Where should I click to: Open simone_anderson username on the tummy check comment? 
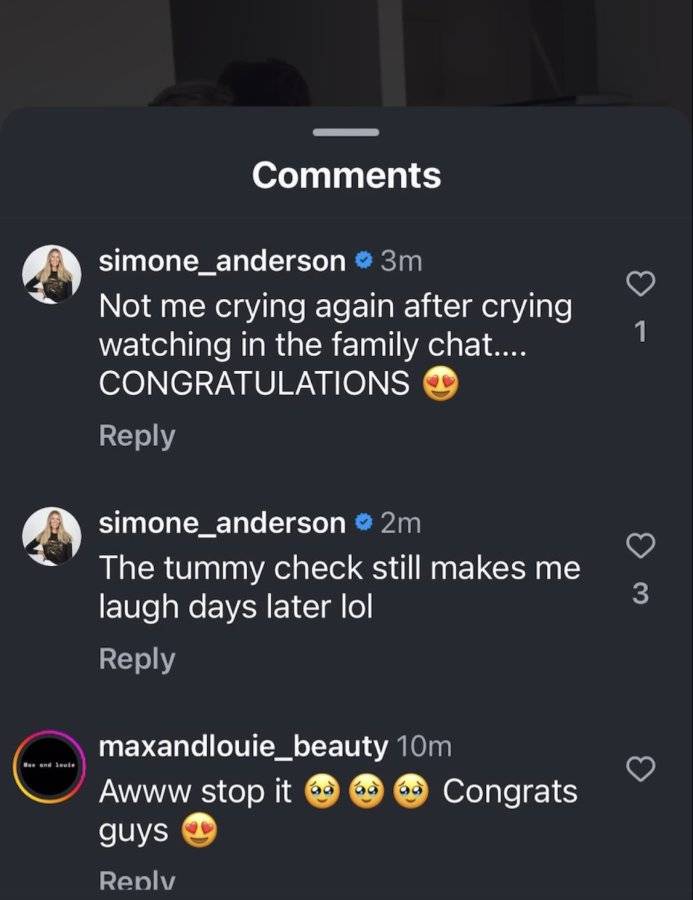coord(222,523)
